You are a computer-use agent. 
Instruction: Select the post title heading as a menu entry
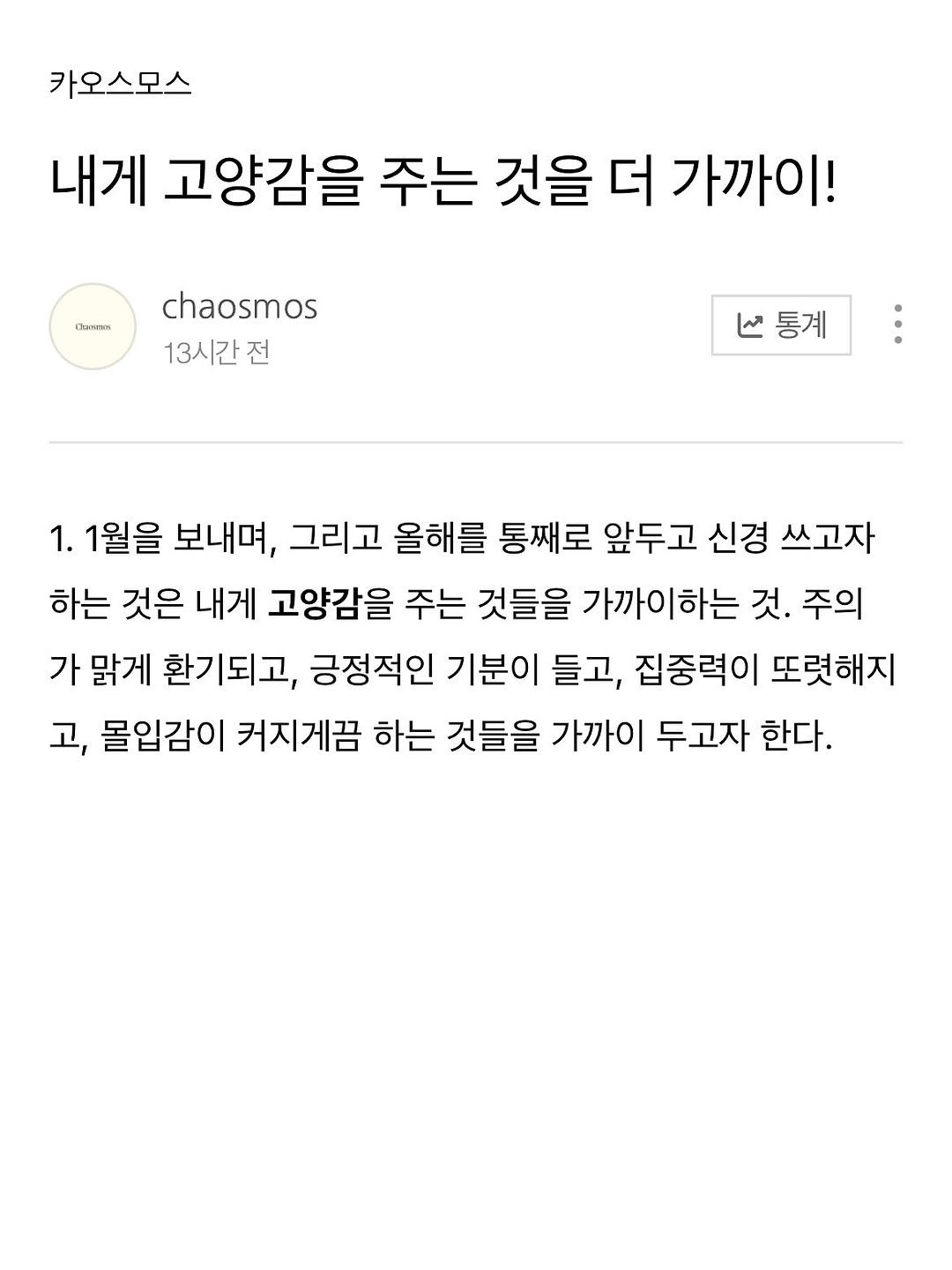[445, 179]
